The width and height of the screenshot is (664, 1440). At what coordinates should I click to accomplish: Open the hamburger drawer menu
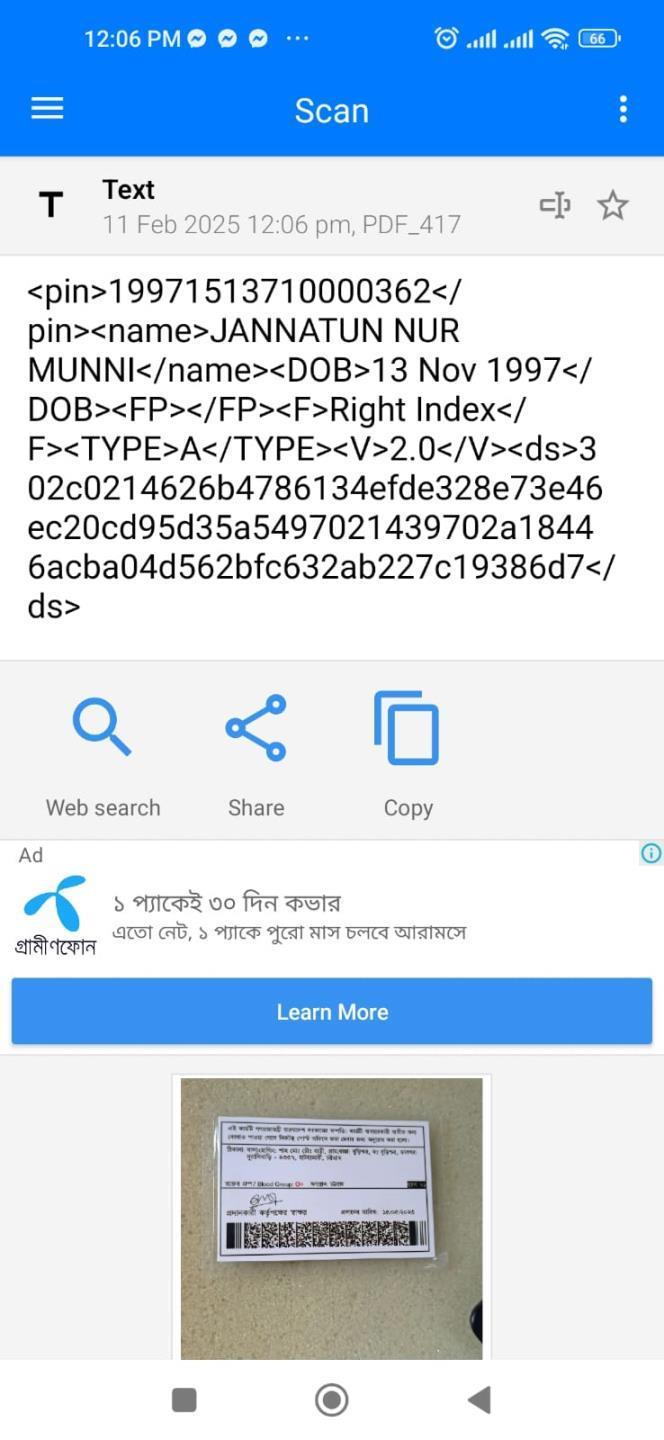coord(47,109)
